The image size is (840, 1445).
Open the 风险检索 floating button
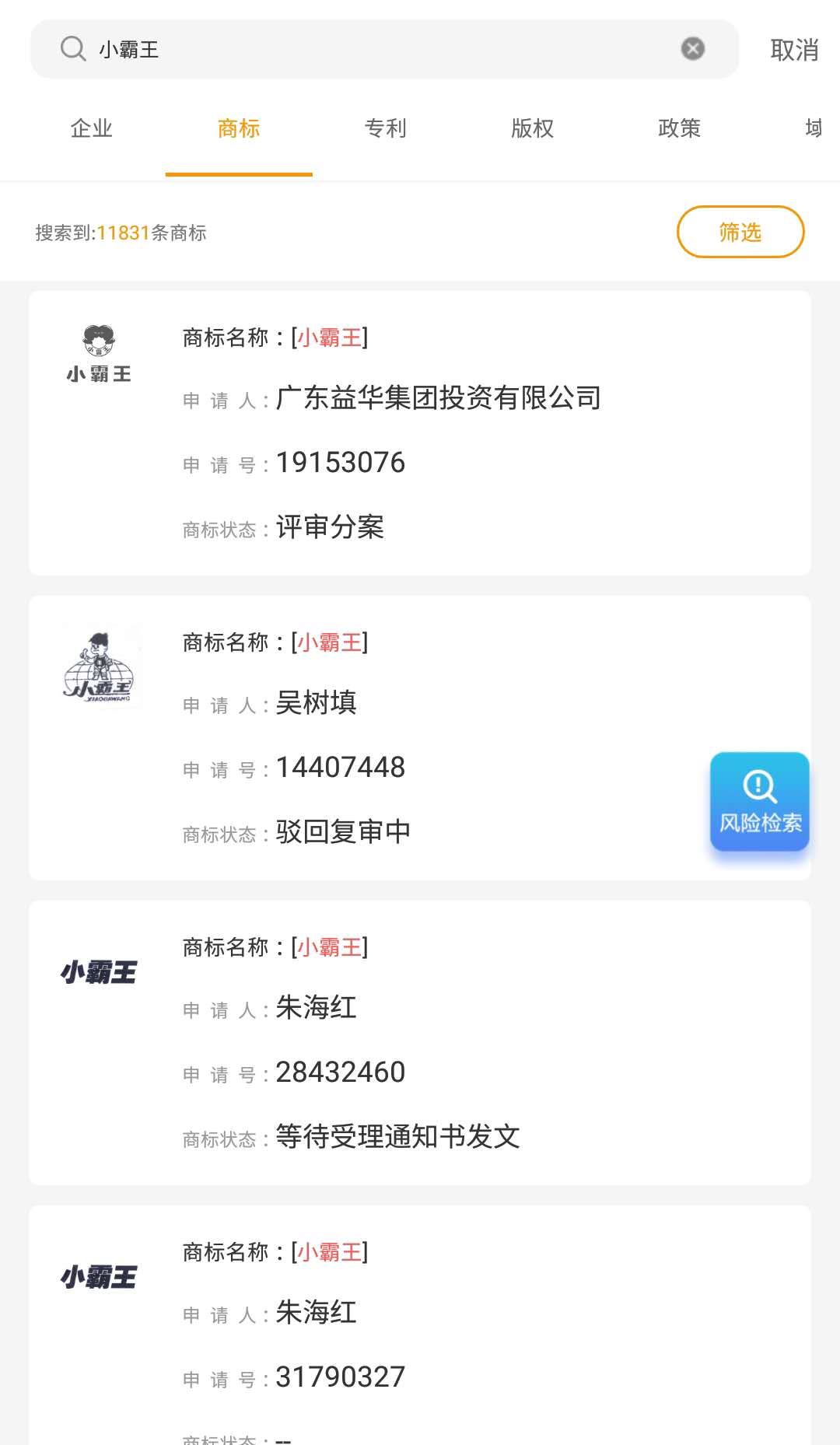(760, 801)
